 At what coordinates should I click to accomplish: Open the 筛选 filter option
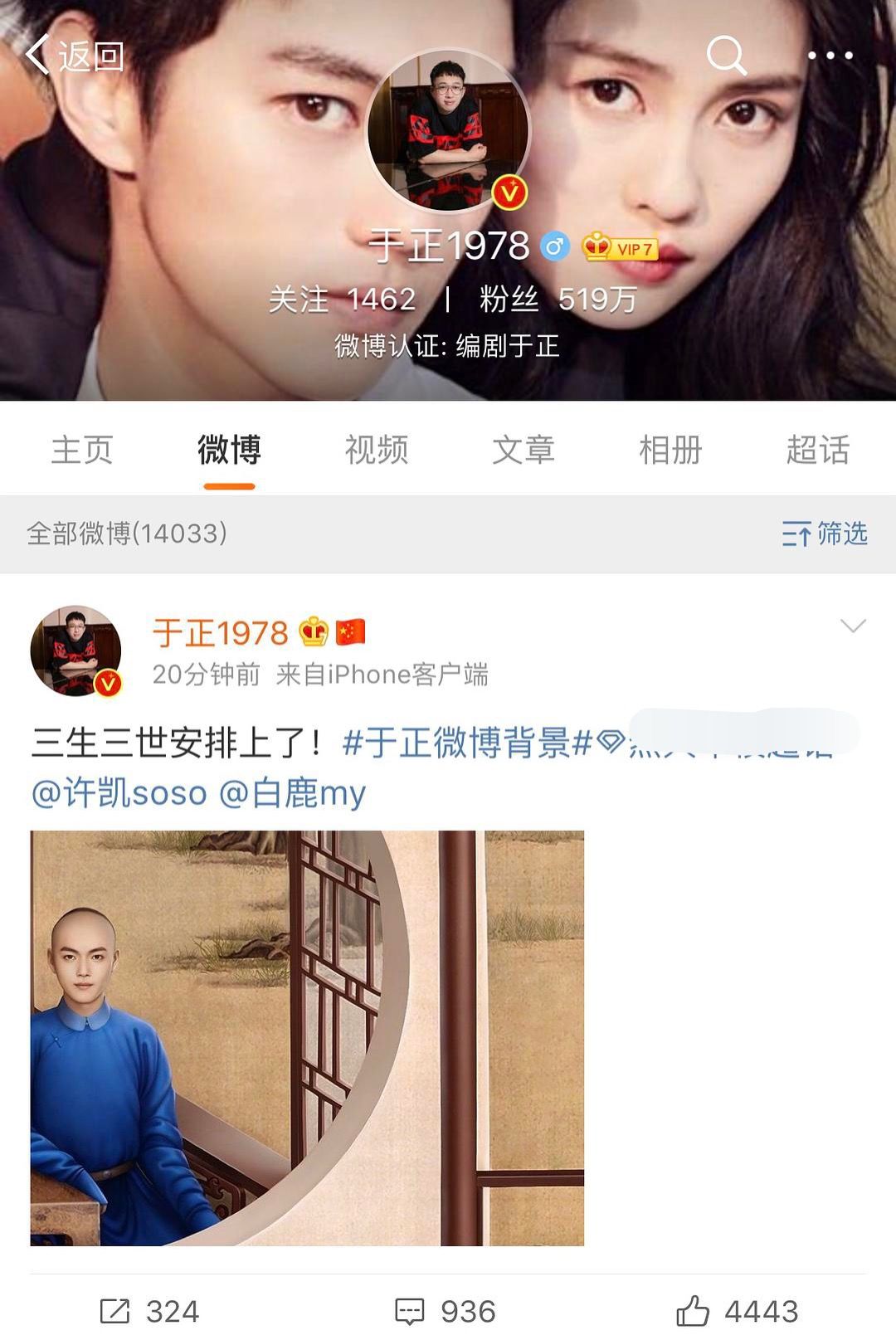[x=825, y=534]
